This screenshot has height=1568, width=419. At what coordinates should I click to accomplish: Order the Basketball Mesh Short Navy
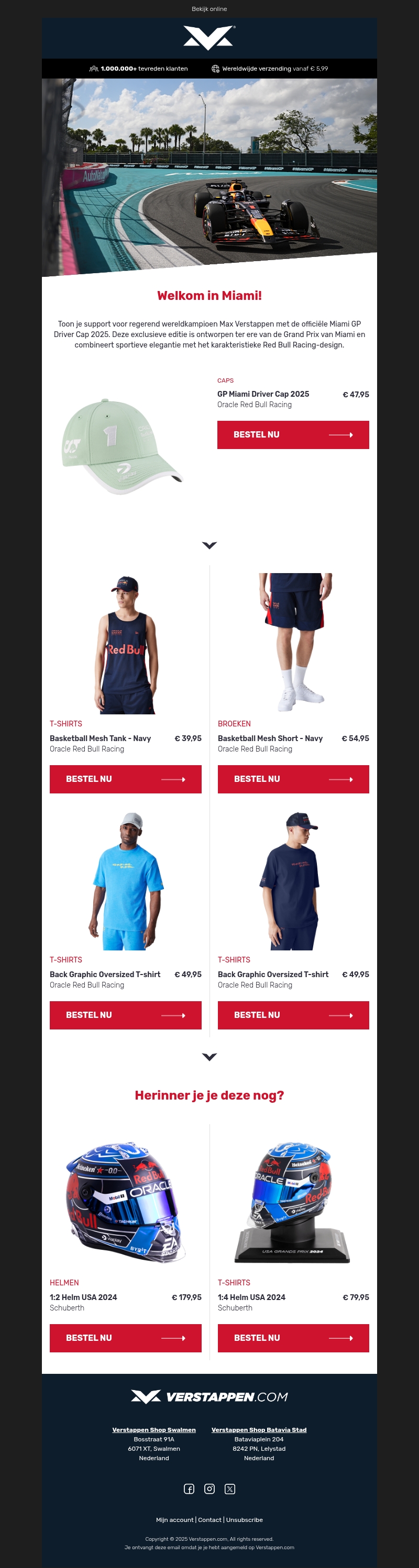coord(293,779)
